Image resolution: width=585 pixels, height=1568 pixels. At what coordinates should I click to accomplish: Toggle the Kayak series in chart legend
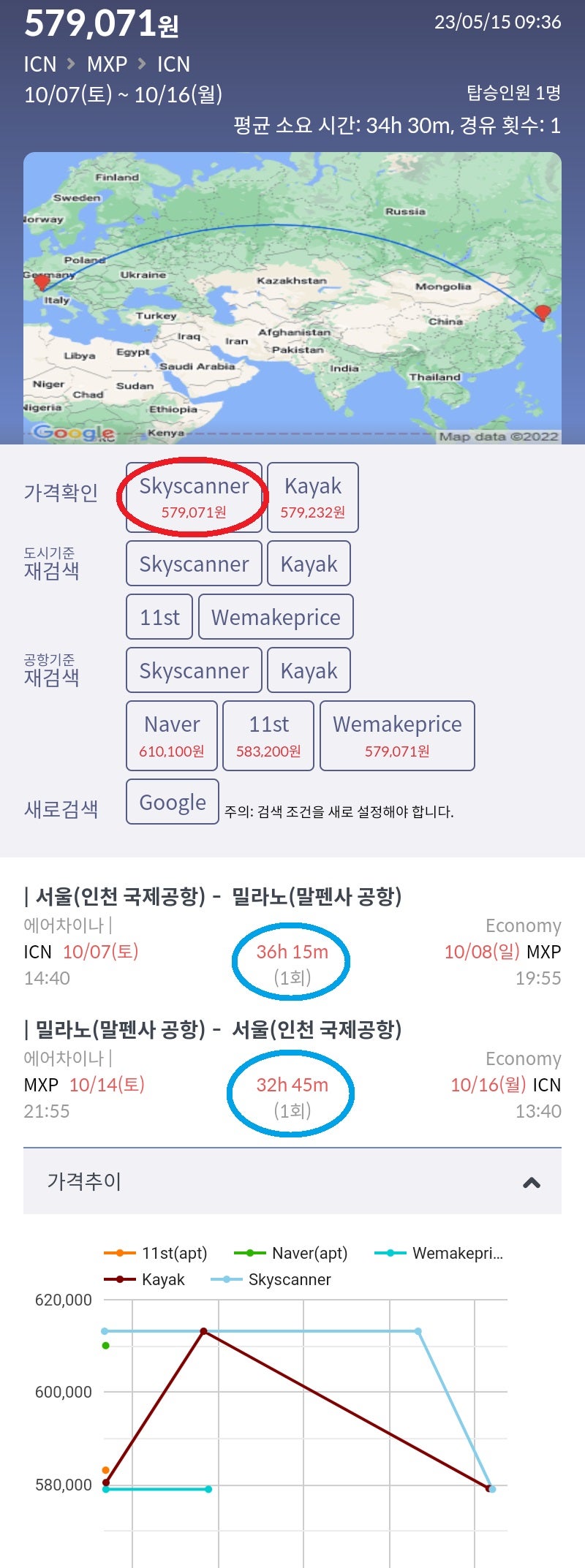pos(145,1279)
